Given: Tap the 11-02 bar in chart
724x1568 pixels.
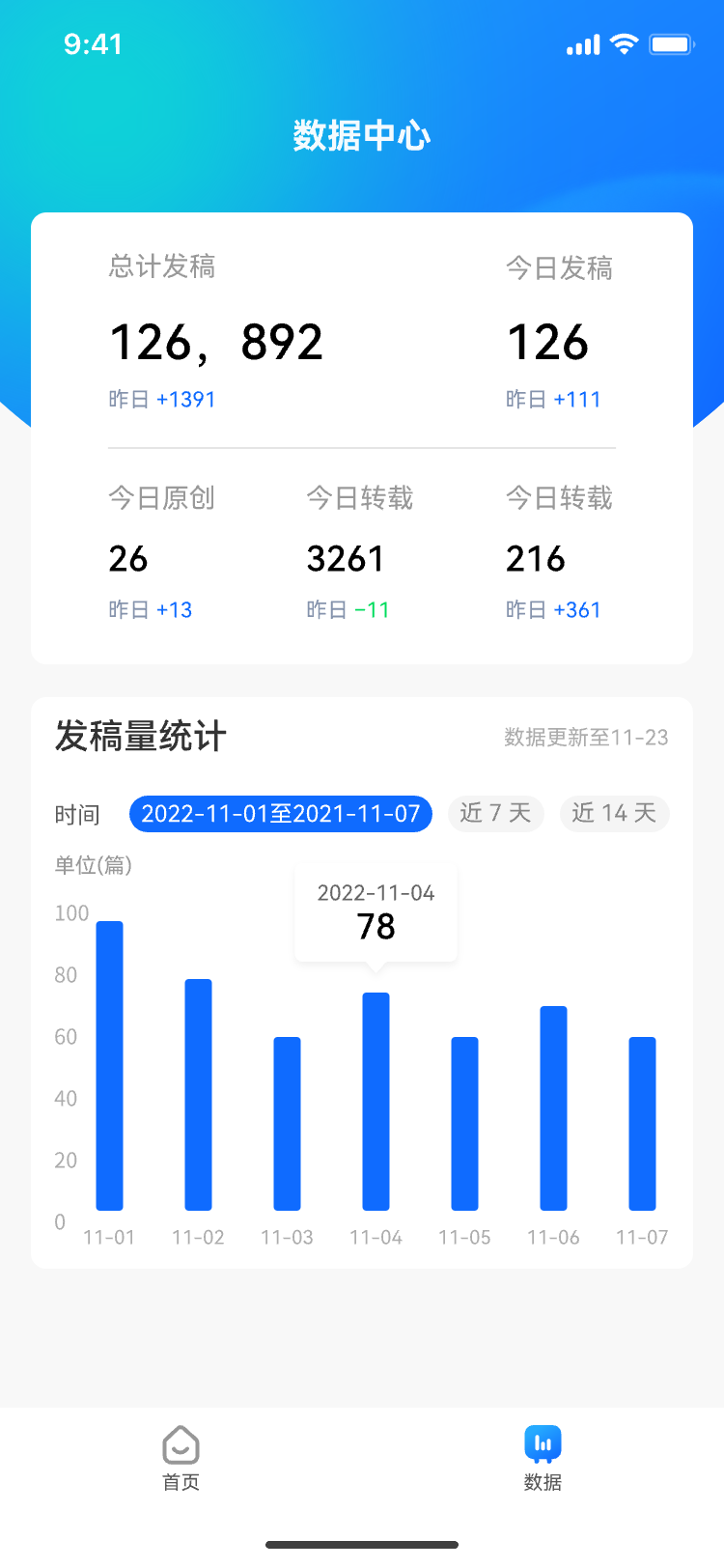Looking at the screenshot, I should [x=198, y=1095].
